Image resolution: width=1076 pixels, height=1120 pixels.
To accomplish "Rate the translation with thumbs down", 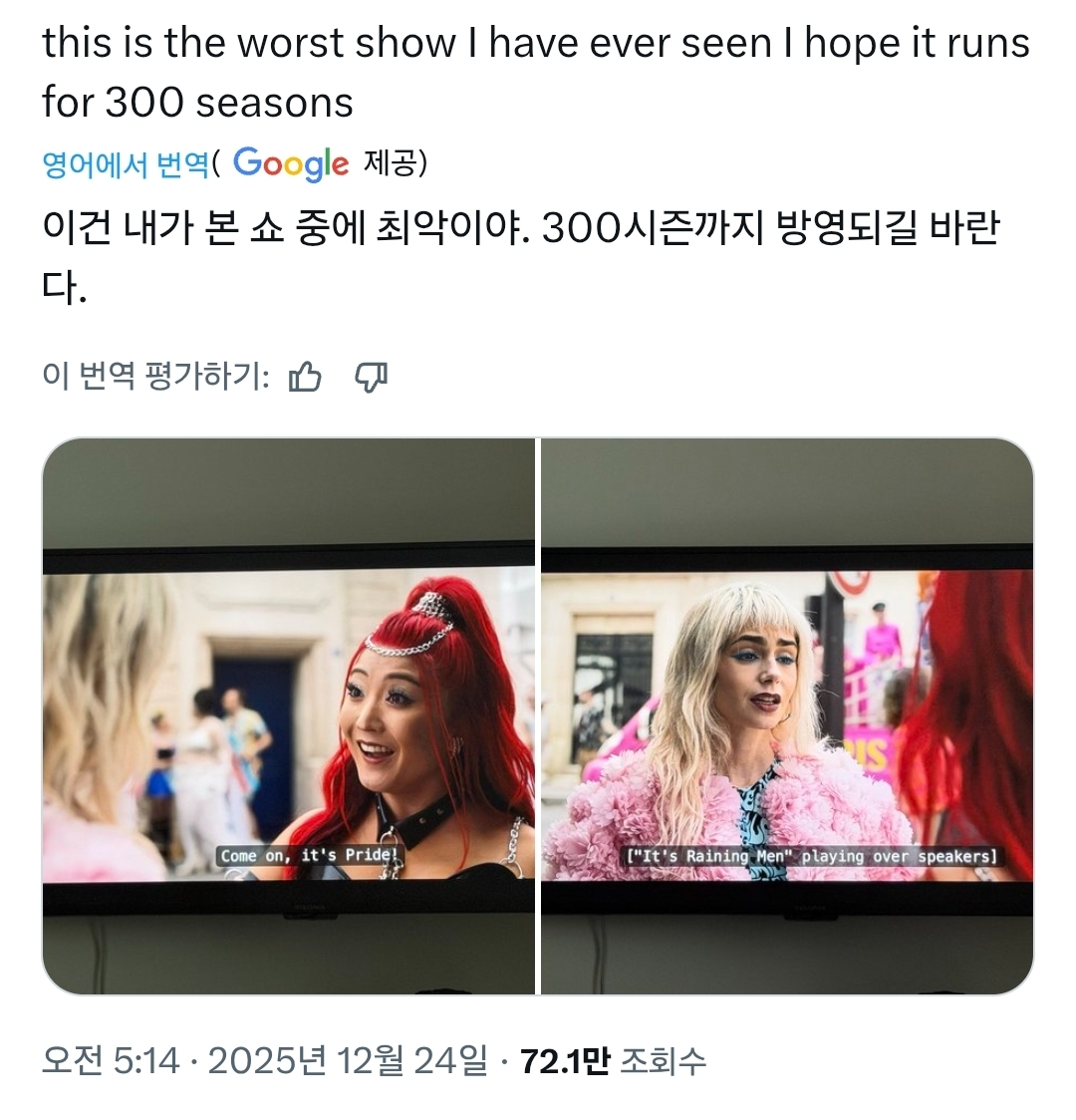I will (x=371, y=377).
